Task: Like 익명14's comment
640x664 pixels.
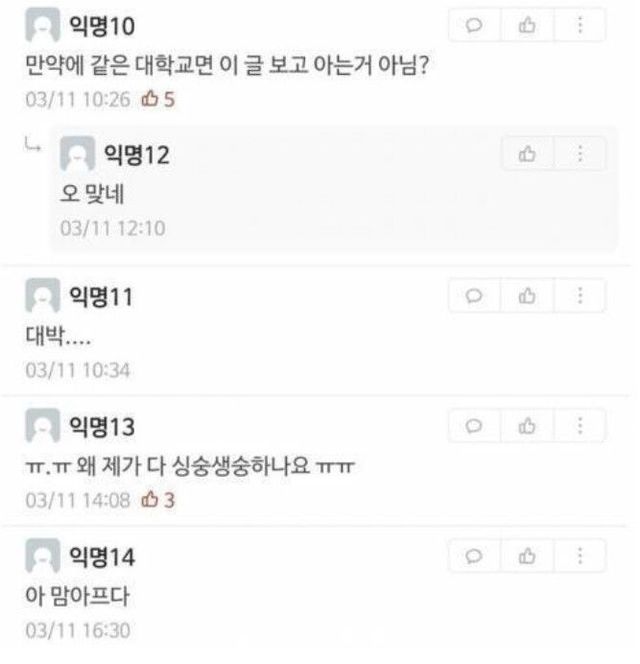Action: point(527,555)
